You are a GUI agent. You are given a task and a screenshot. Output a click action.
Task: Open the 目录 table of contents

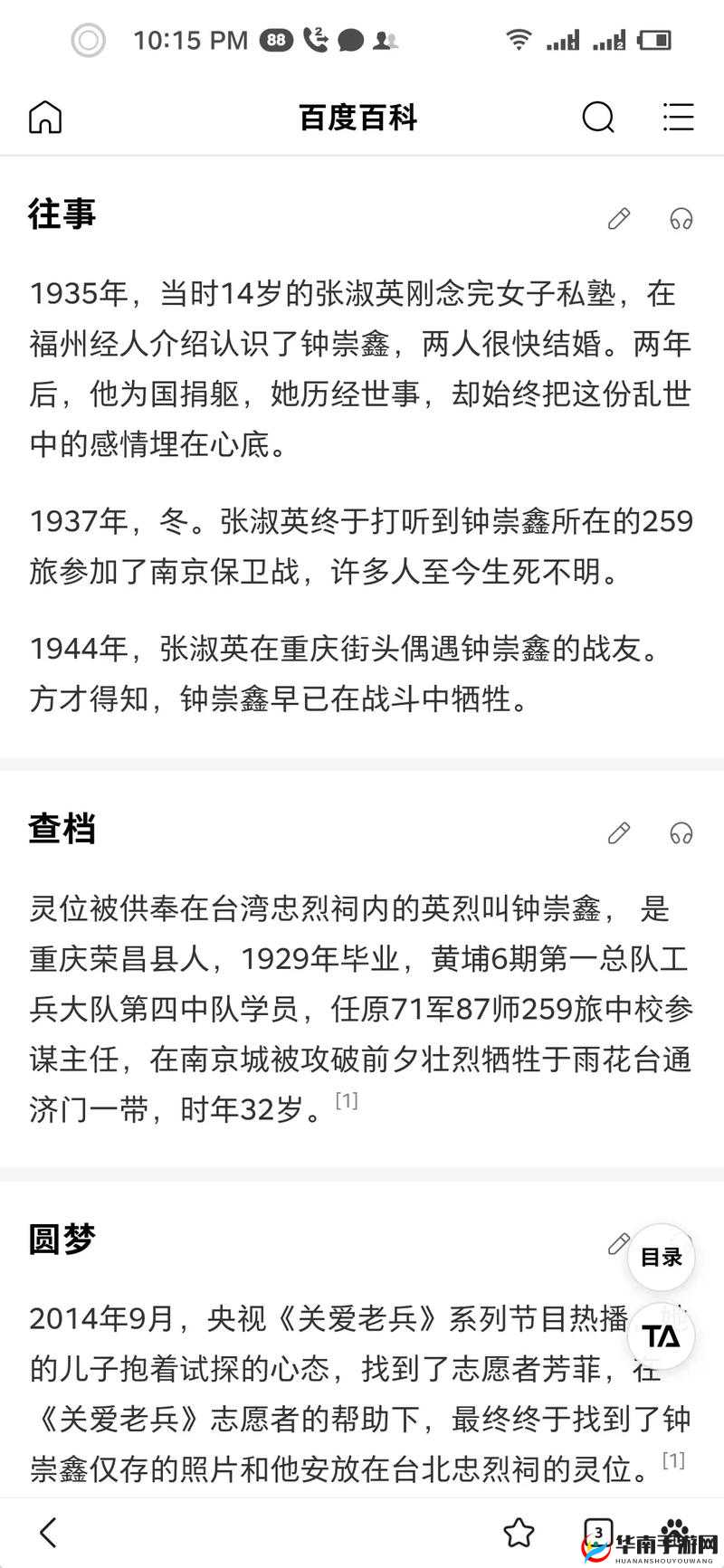pyautogui.click(x=661, y=1256)
